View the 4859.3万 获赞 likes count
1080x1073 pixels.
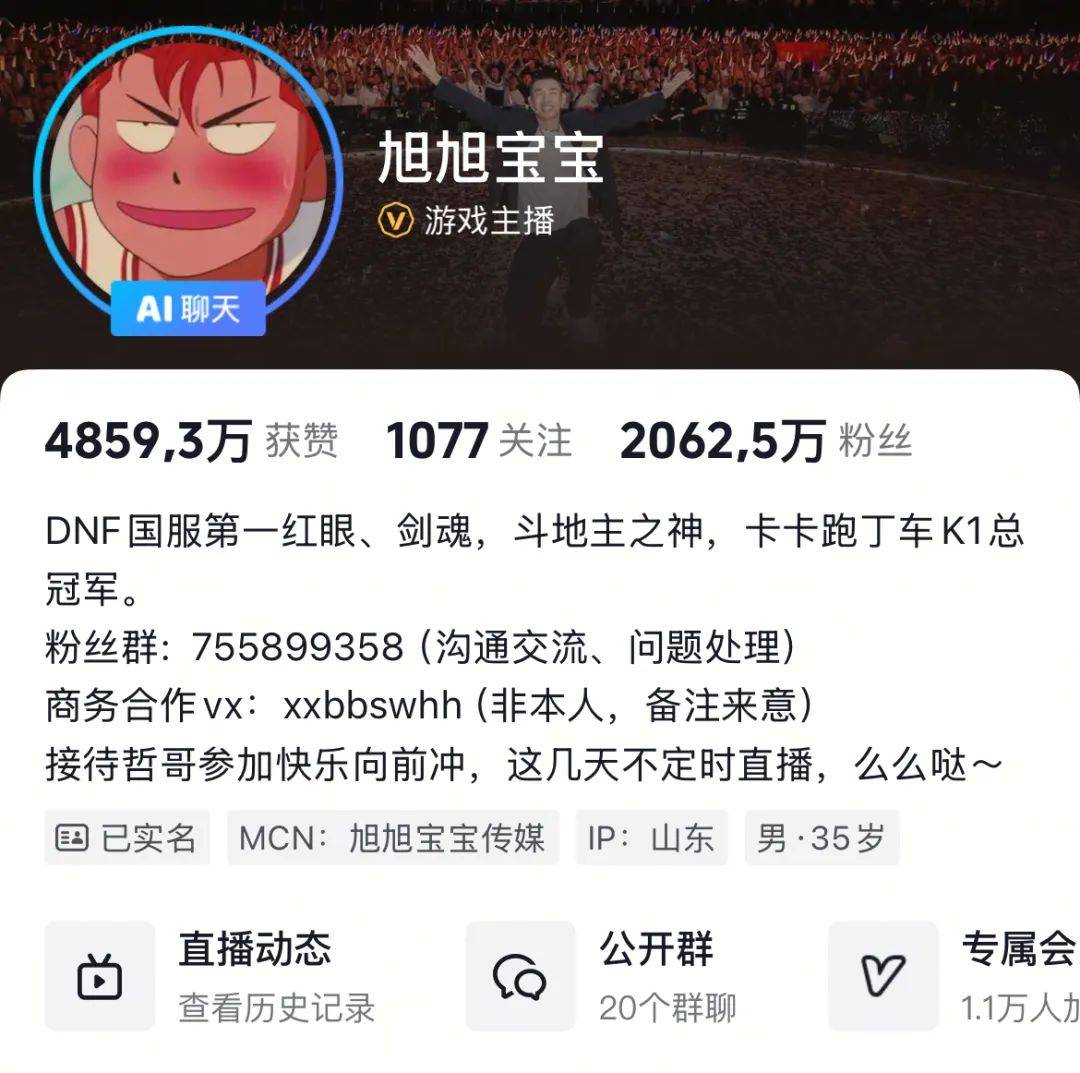191,441
